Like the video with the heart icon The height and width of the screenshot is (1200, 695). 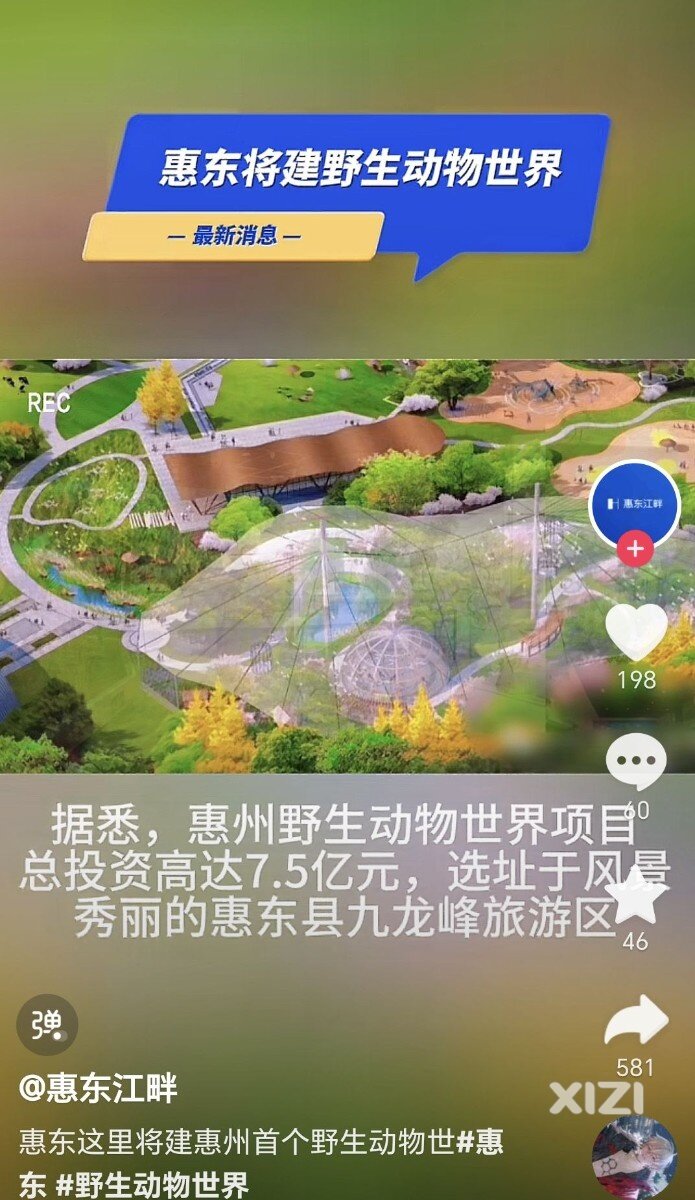[x=636, y=632]
